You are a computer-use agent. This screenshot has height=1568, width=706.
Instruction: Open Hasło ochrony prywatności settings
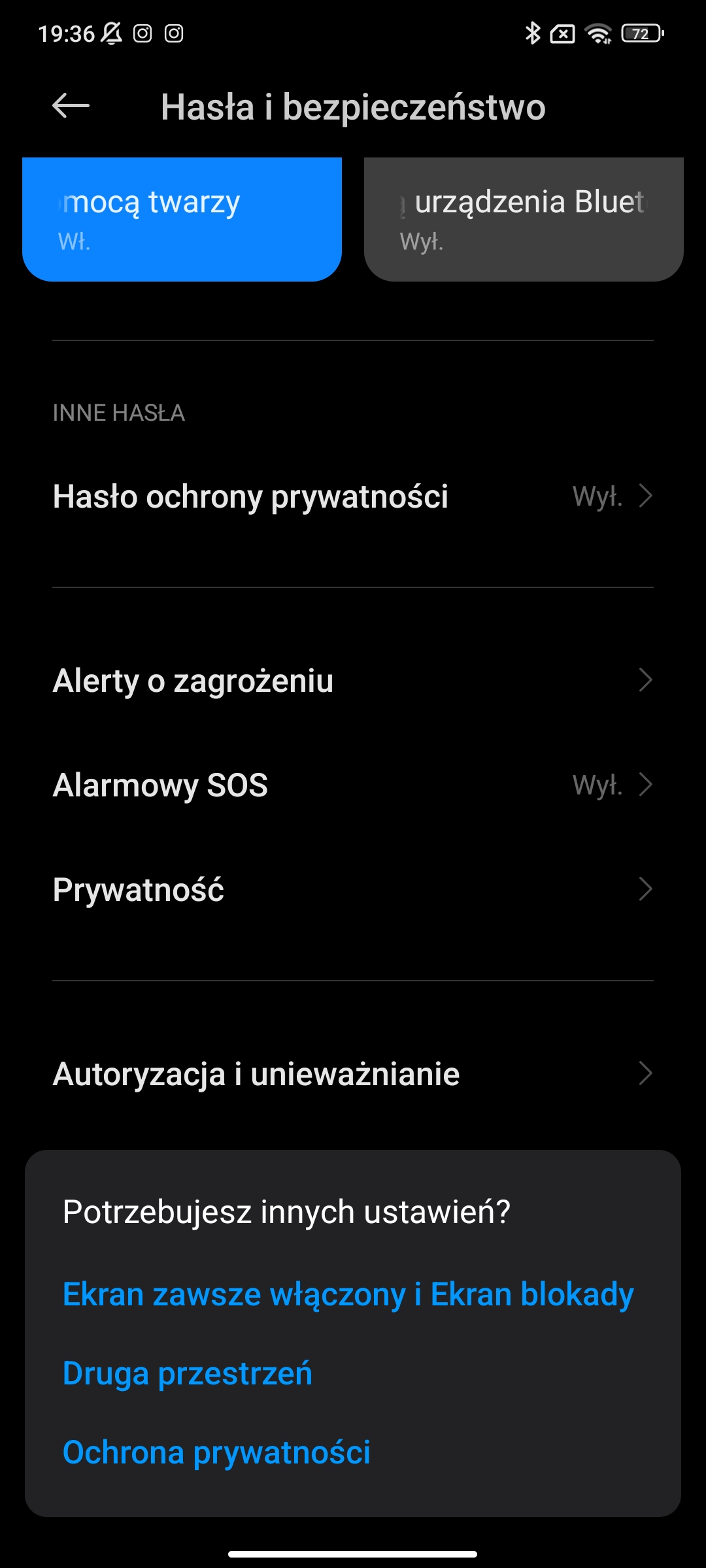353,497
